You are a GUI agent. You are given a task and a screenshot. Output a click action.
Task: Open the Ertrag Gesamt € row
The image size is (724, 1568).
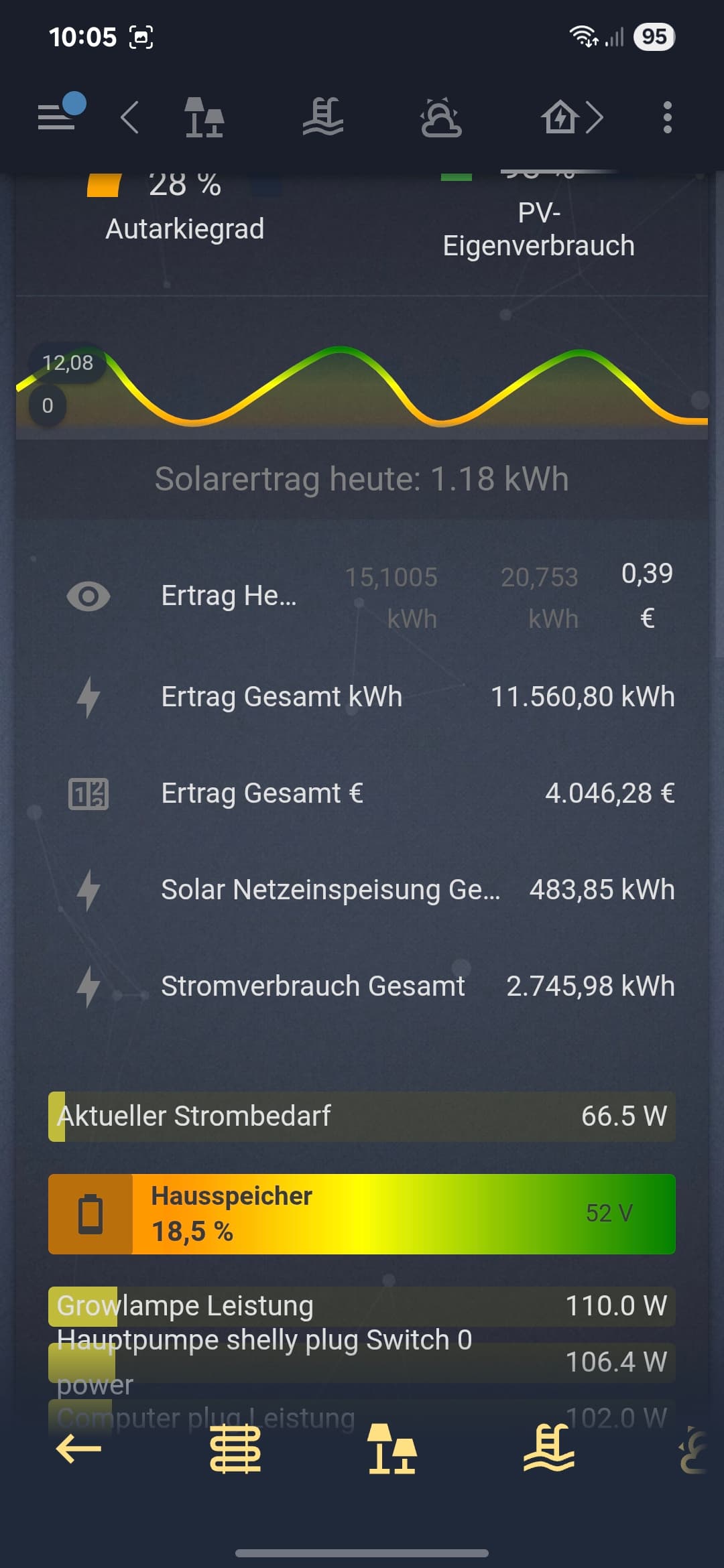click(x=362, y=793)
